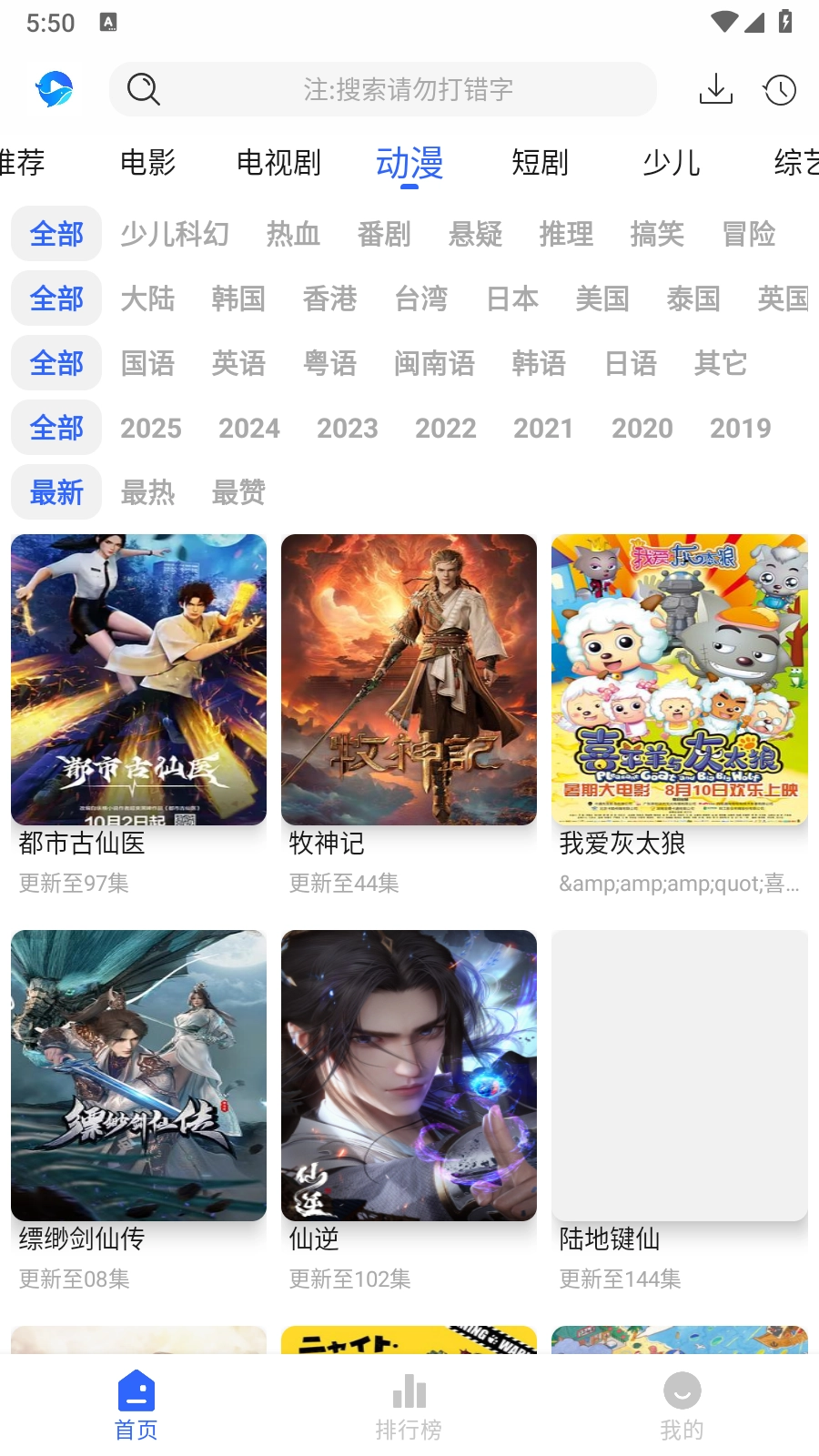Screen dimensions: 819x1456
Task: Open the 短剧 category tab
Action: tap(539, 162)
